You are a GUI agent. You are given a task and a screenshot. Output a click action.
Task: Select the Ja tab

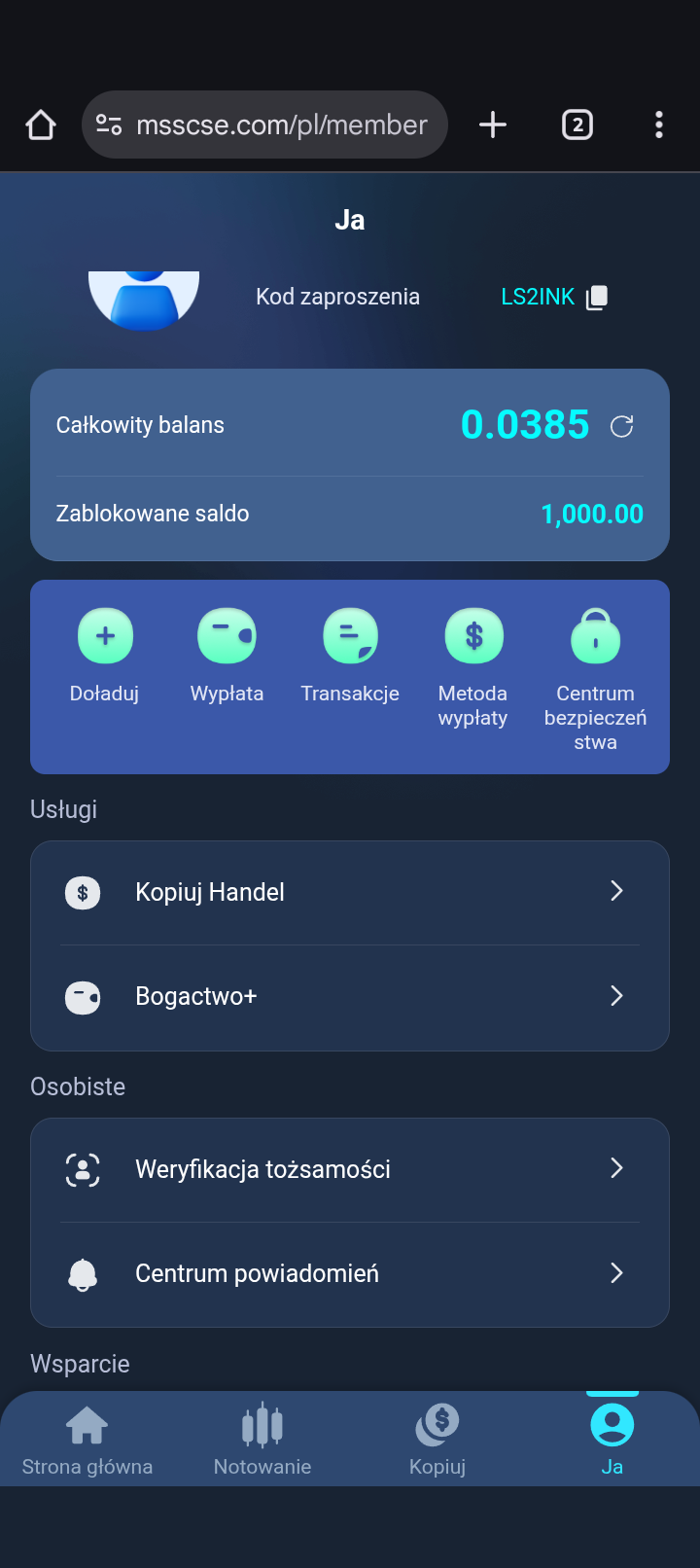tap(612, 1440)
